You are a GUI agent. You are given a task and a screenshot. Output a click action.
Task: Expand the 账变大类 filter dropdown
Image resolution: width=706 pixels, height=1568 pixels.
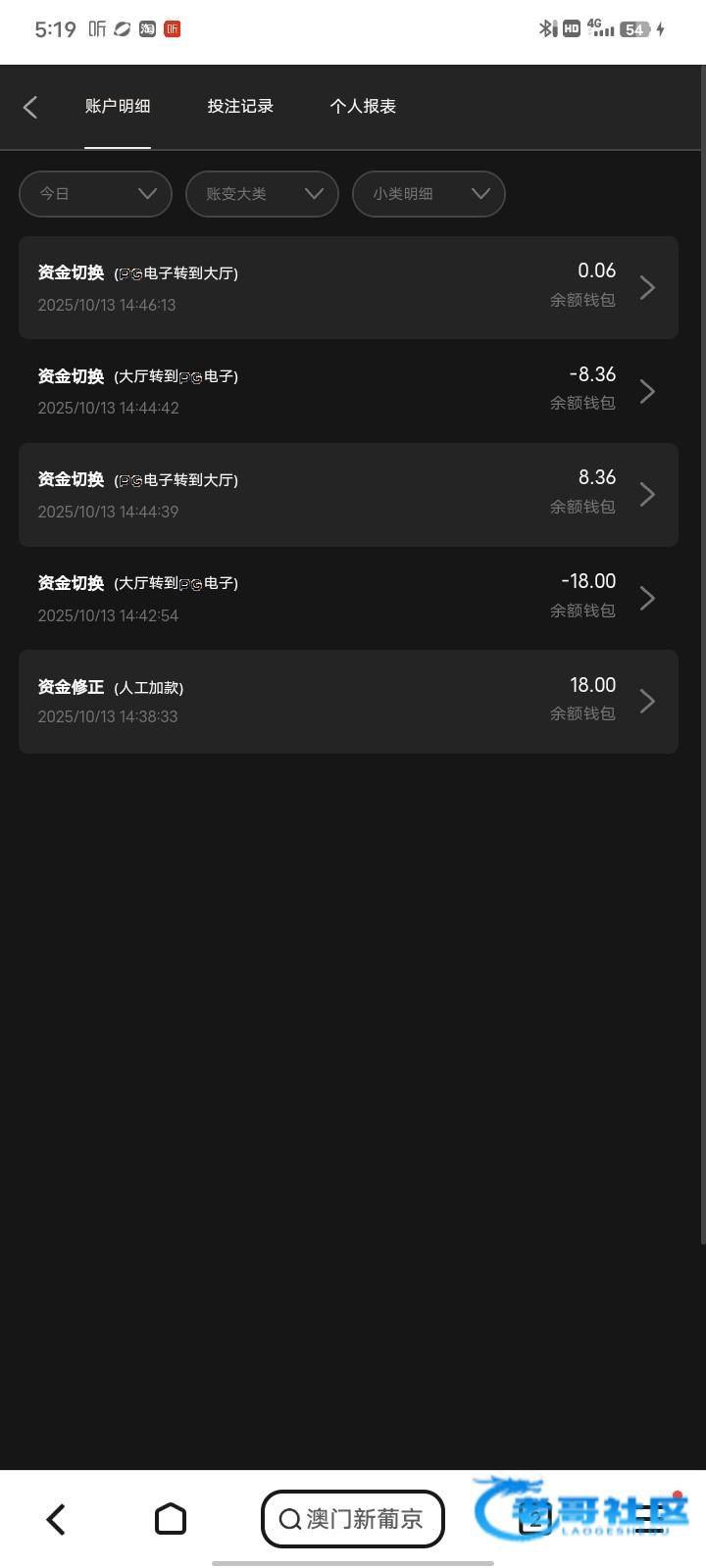coord(262,194)
